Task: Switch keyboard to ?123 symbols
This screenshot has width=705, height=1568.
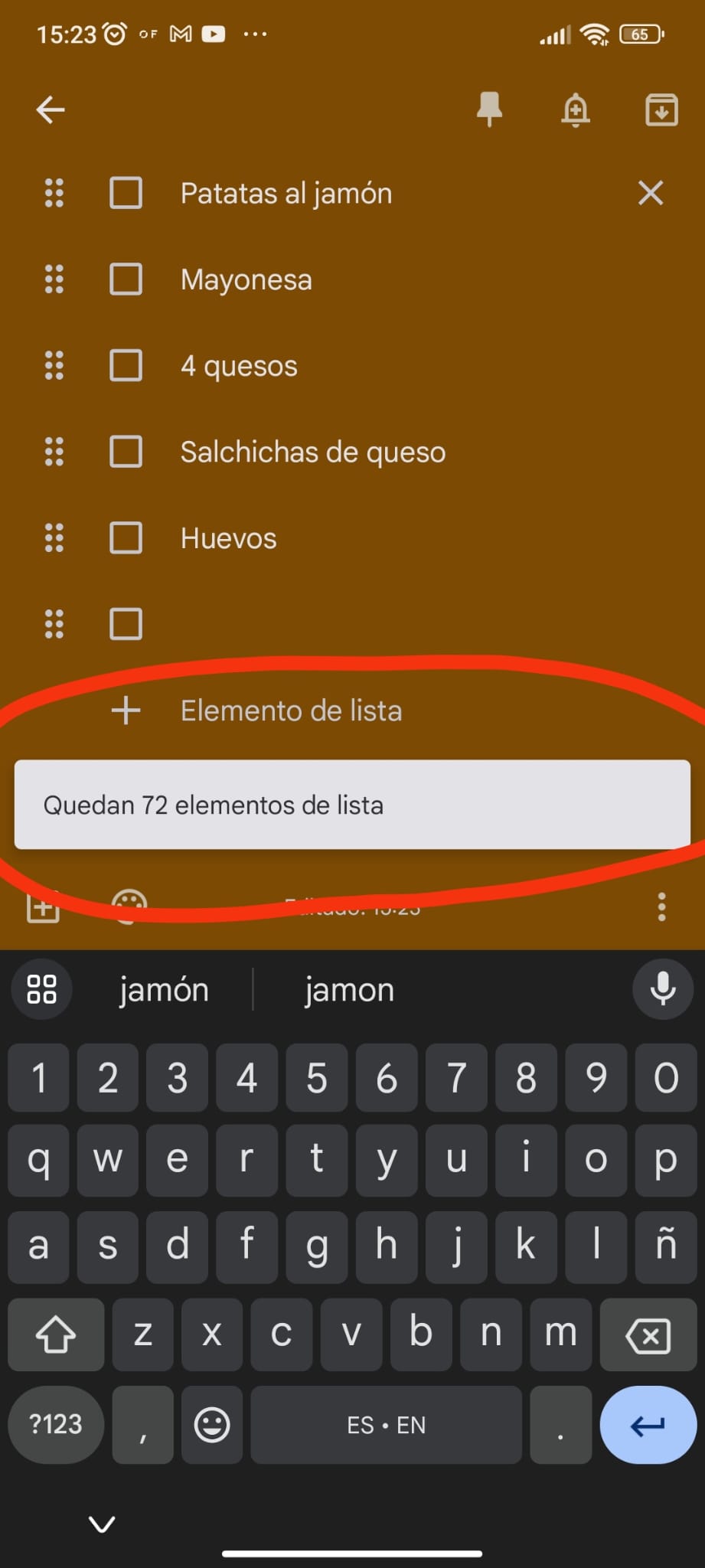Action: [x=56, y=1425]
